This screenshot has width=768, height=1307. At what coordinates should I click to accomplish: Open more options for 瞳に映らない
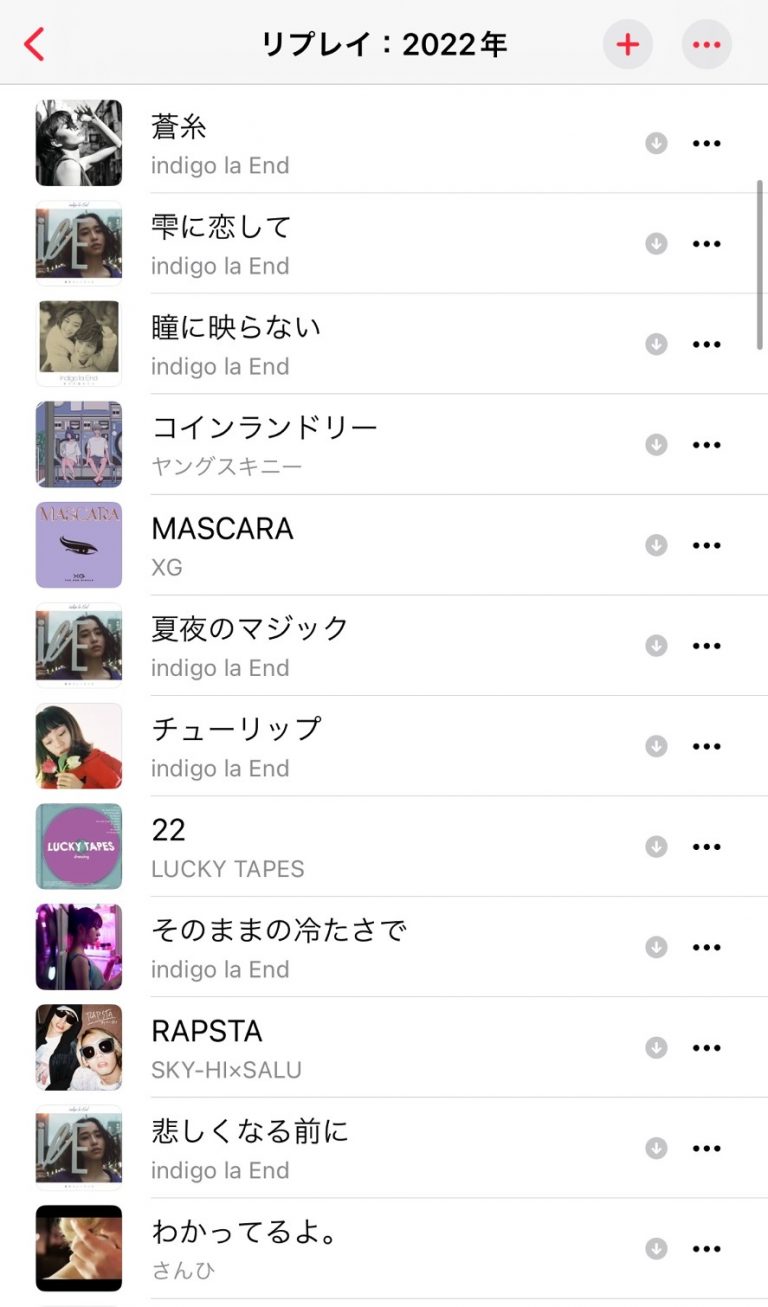(x=706, y=344)
